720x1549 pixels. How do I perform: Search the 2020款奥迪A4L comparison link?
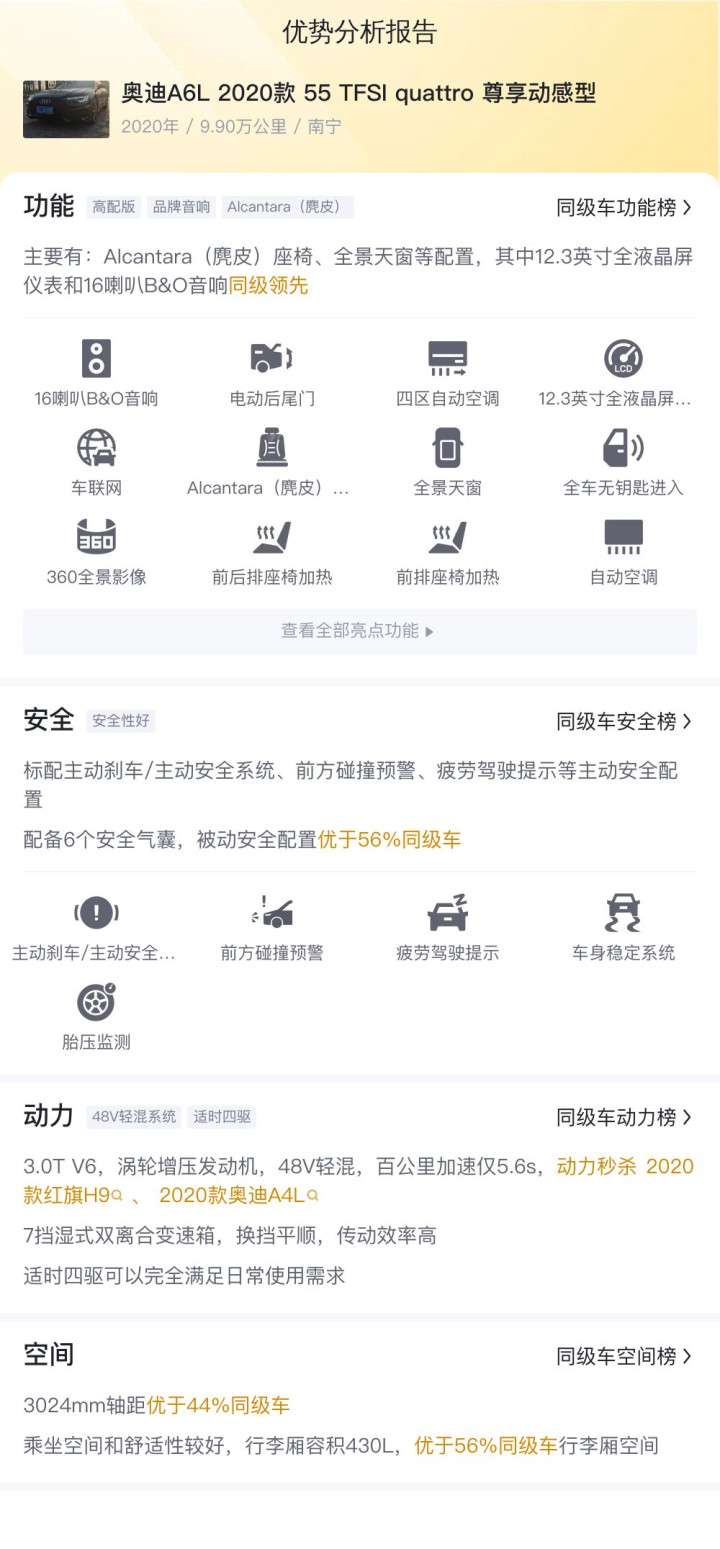239,1195
